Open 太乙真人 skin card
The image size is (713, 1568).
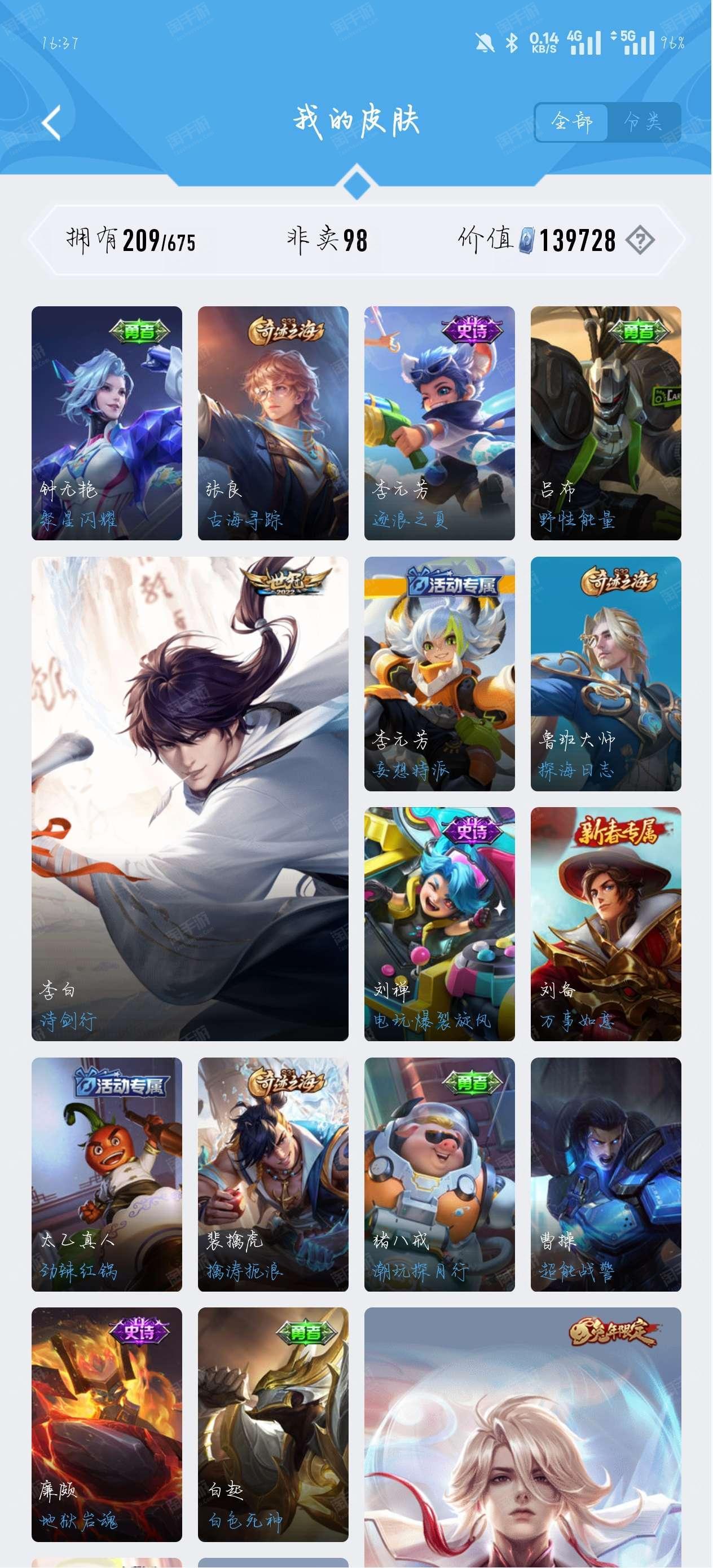(x=107, y=1174)
